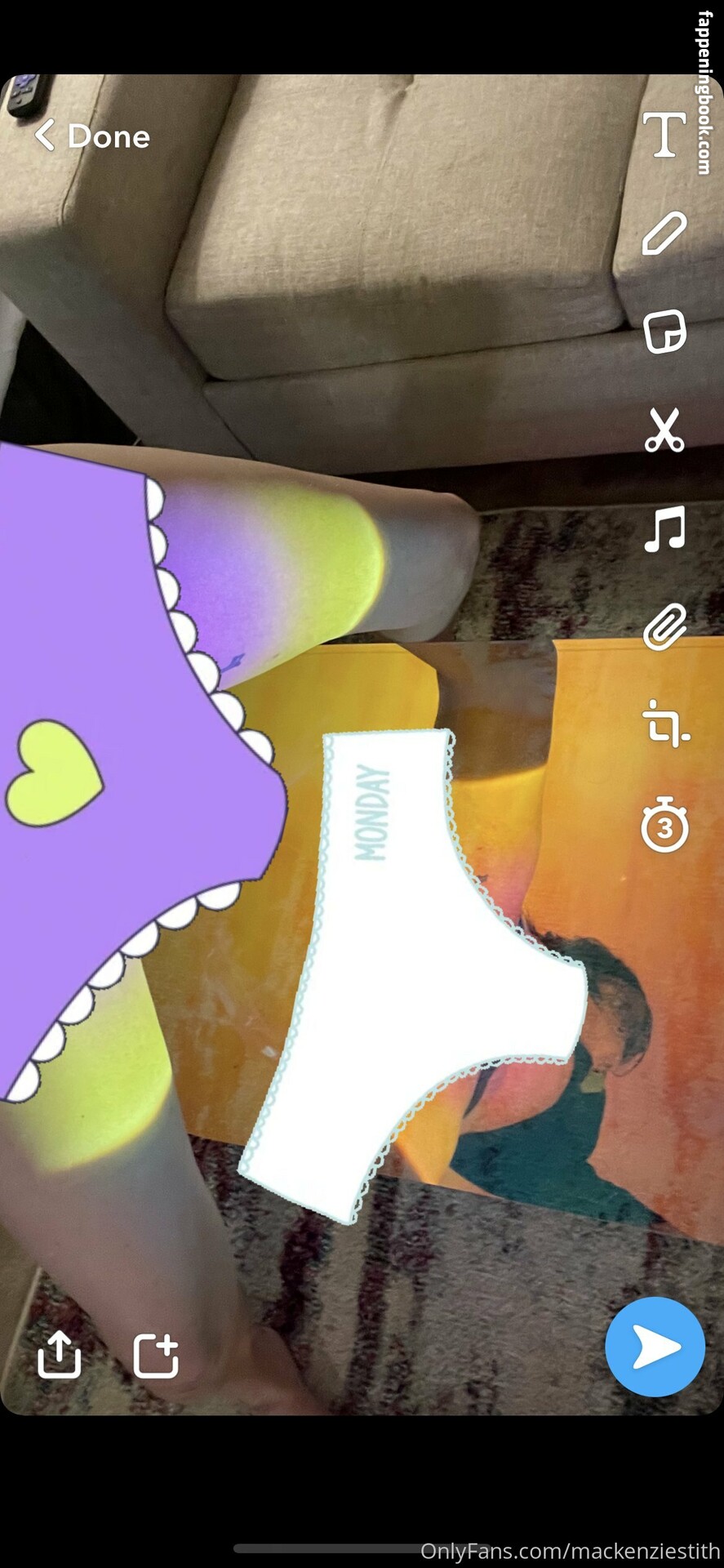
Task: Add music with the note icon
Action: pyautogui.click(x=664, y=528)
